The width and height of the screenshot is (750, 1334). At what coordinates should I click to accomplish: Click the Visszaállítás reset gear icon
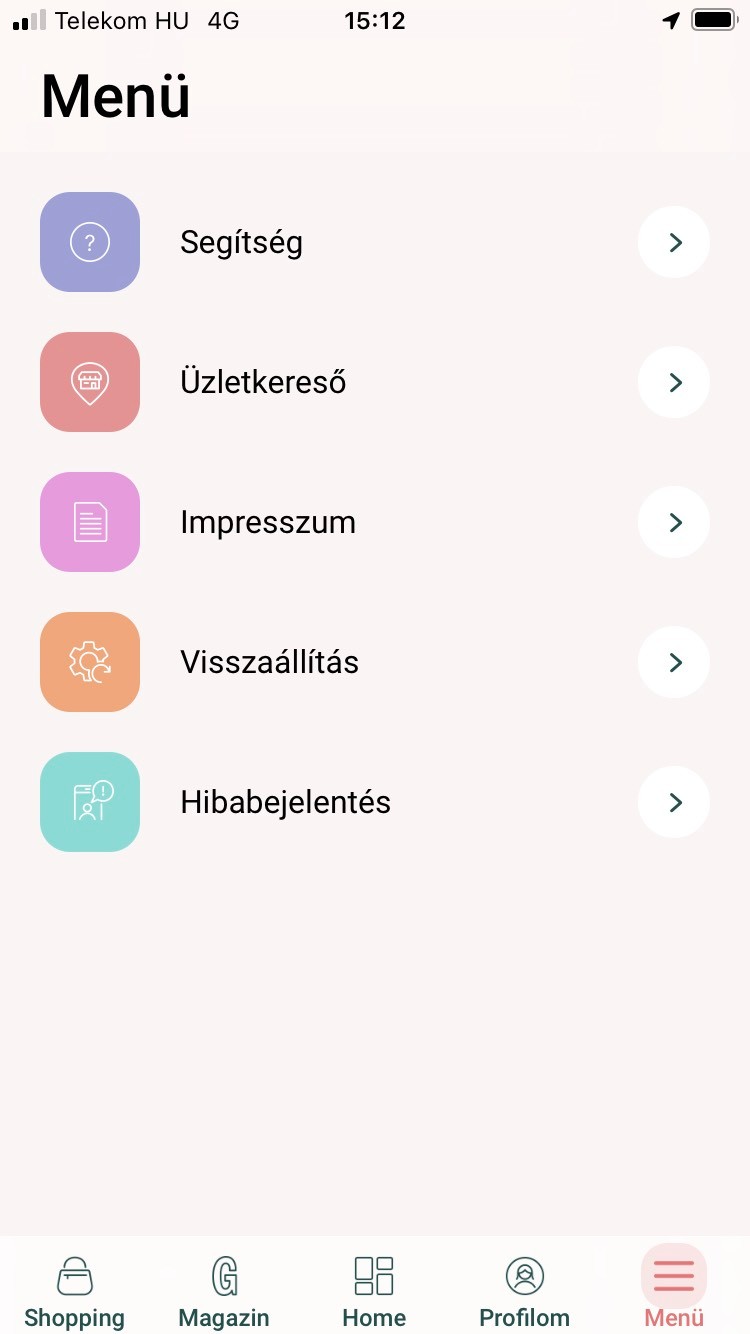(x=90, y=662)
